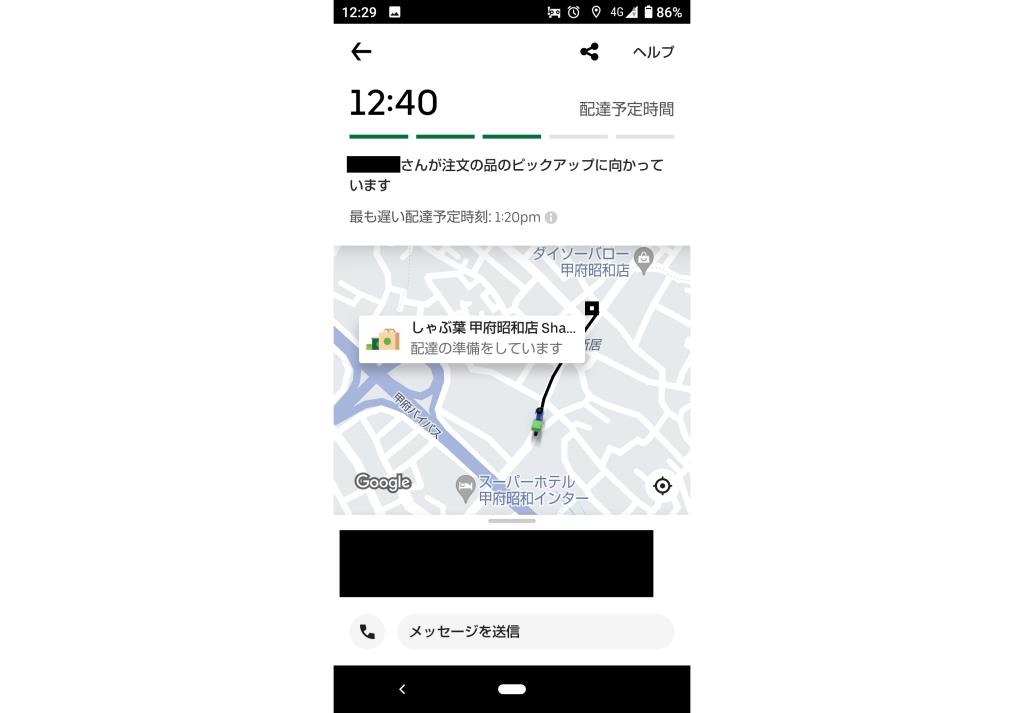The height and width of the screenshot is (713, 1024).
Task: Open ヘルプ (Help)
Action: coord(653,52)
